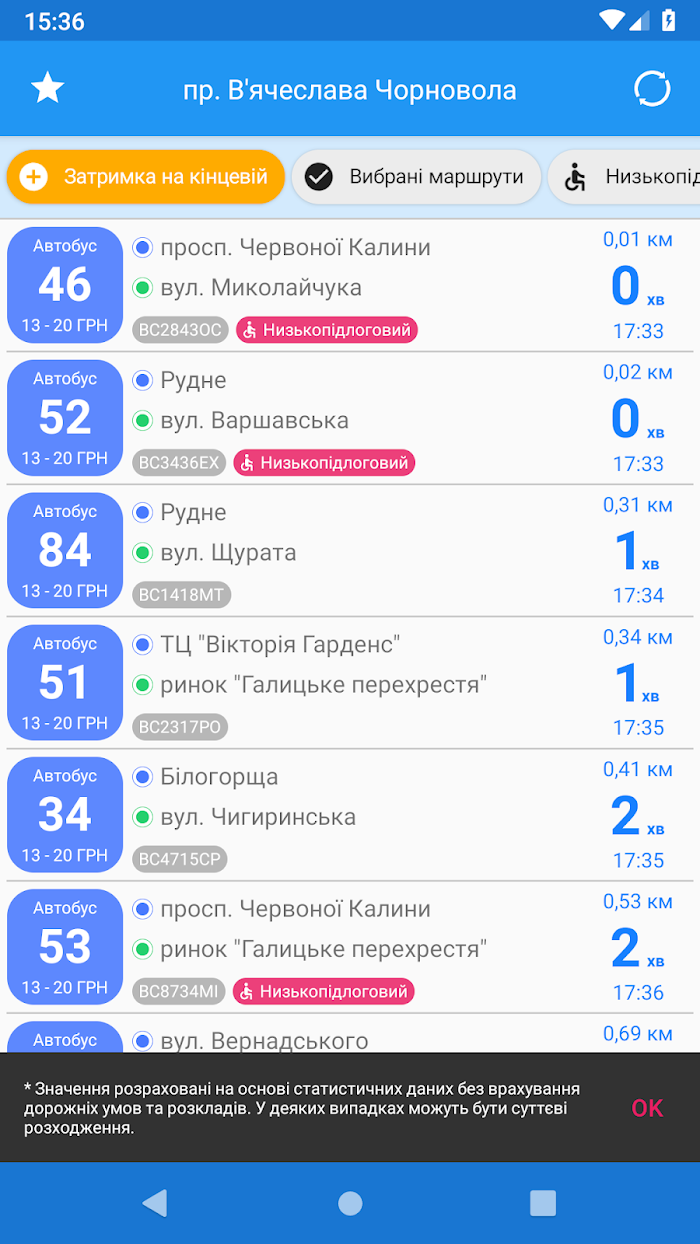Open bus 84 to вул. Щурата

pyautogui.click(x=350, y=550)
